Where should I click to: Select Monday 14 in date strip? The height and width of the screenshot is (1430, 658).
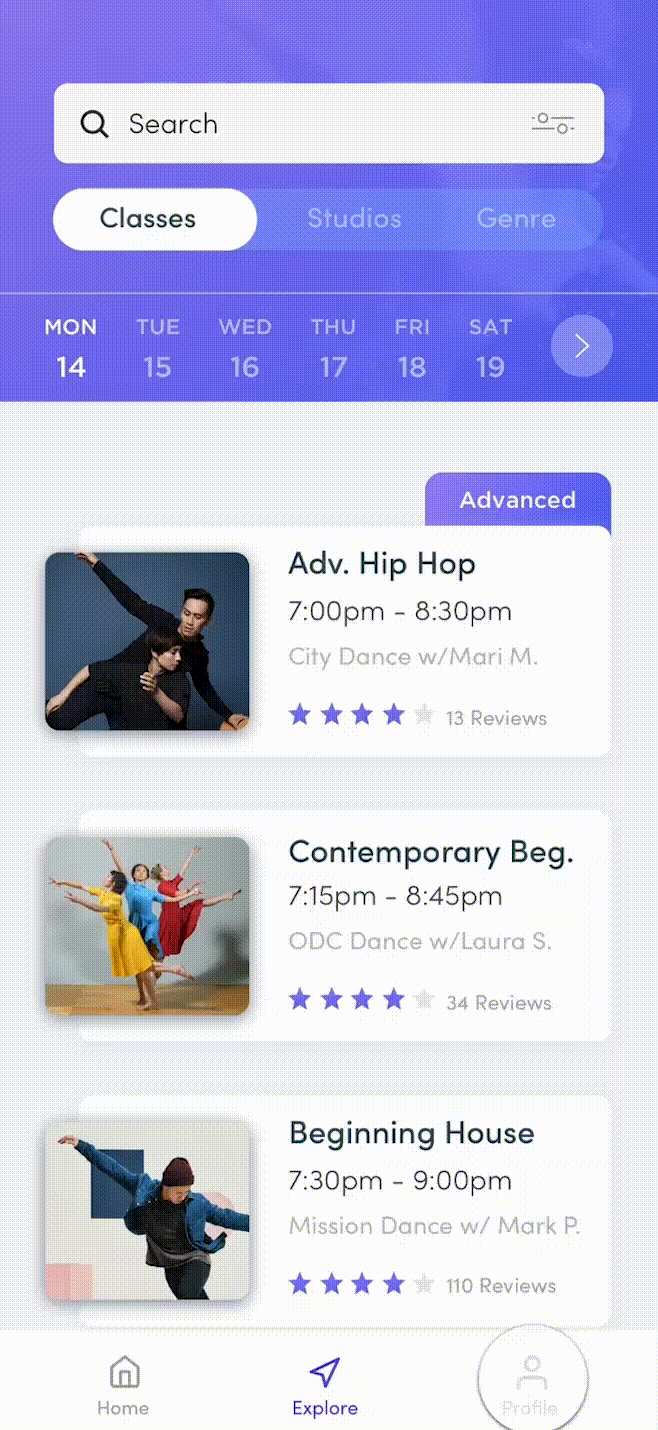pos(71,348)
